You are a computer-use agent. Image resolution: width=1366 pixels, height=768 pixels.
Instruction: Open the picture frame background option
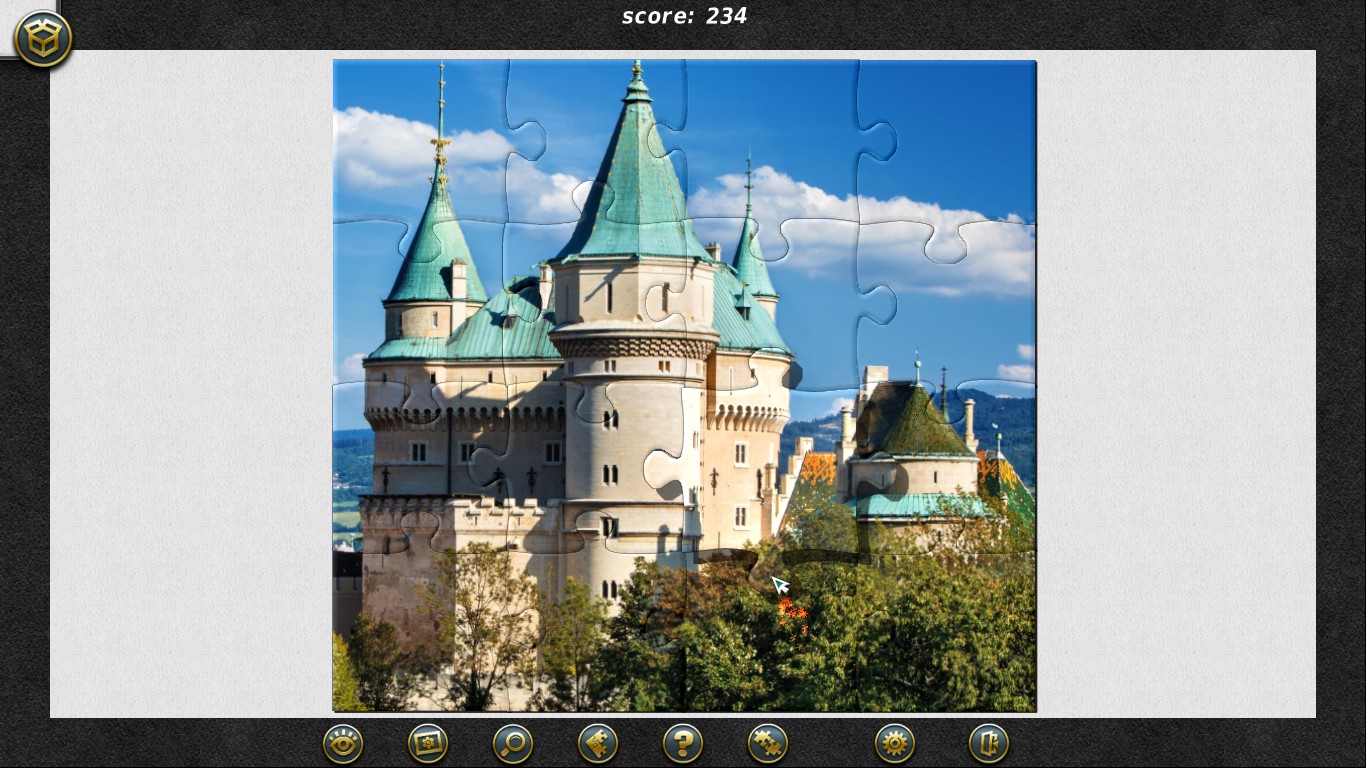point(428,744)
